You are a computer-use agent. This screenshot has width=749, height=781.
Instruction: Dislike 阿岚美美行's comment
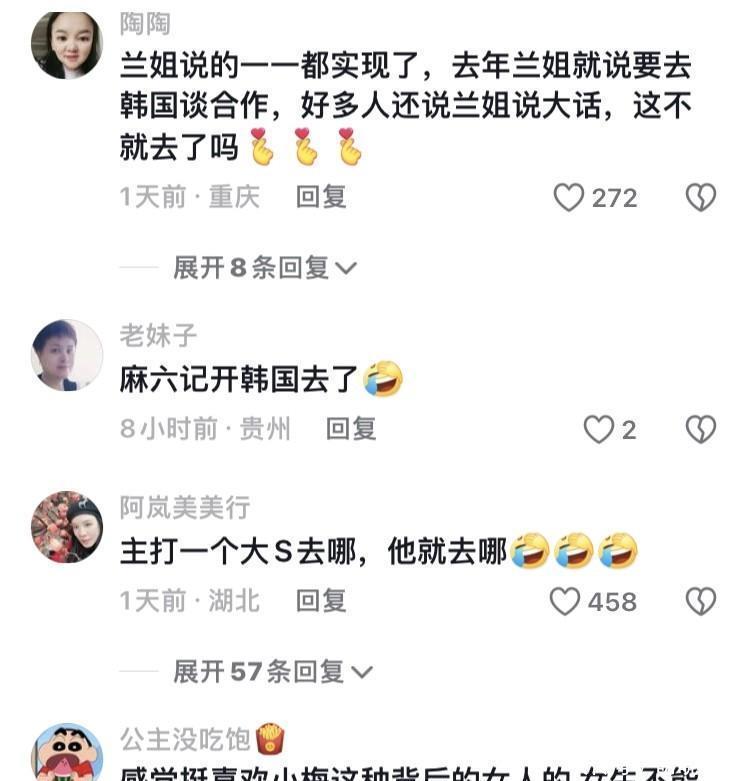click(x=701, y=601)
